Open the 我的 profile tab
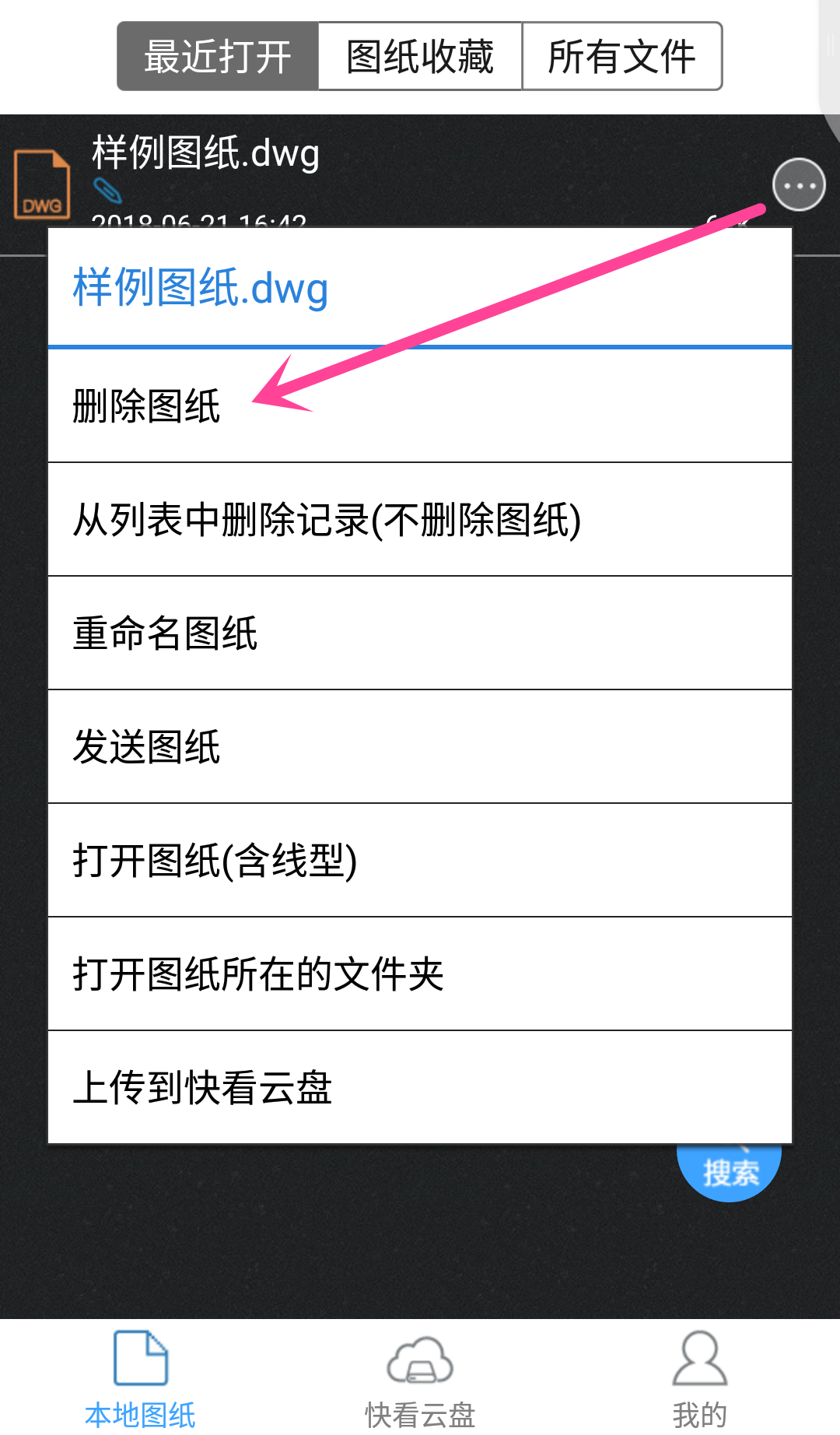 700,1379
